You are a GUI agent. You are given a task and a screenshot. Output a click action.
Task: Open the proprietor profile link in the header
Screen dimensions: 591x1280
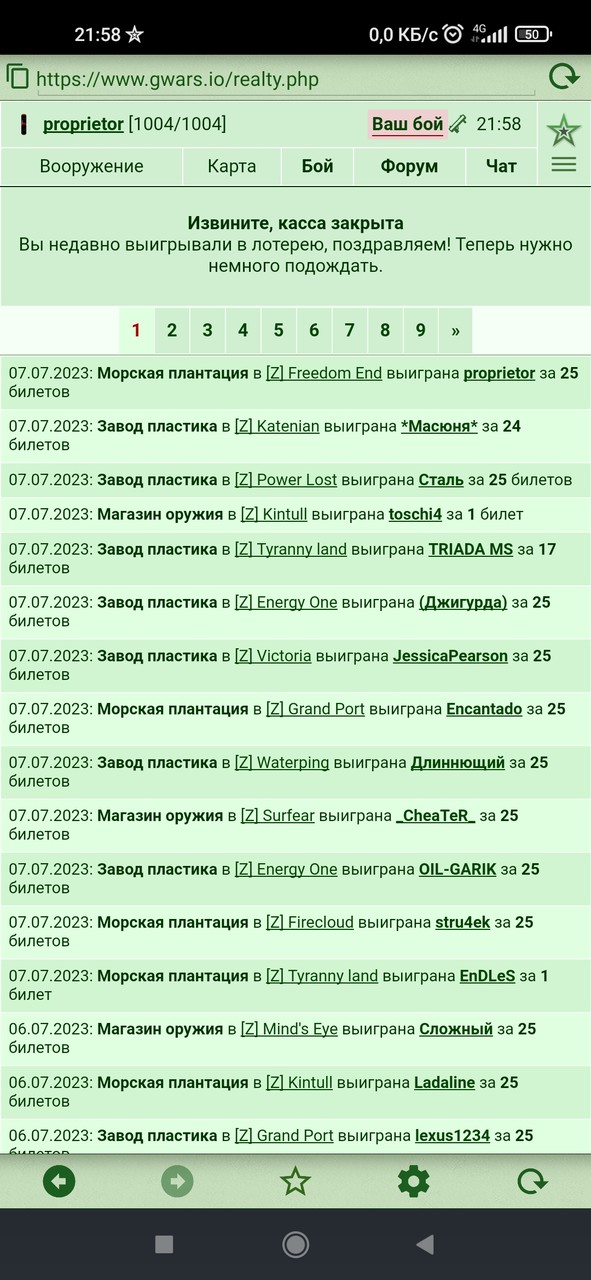83,124
